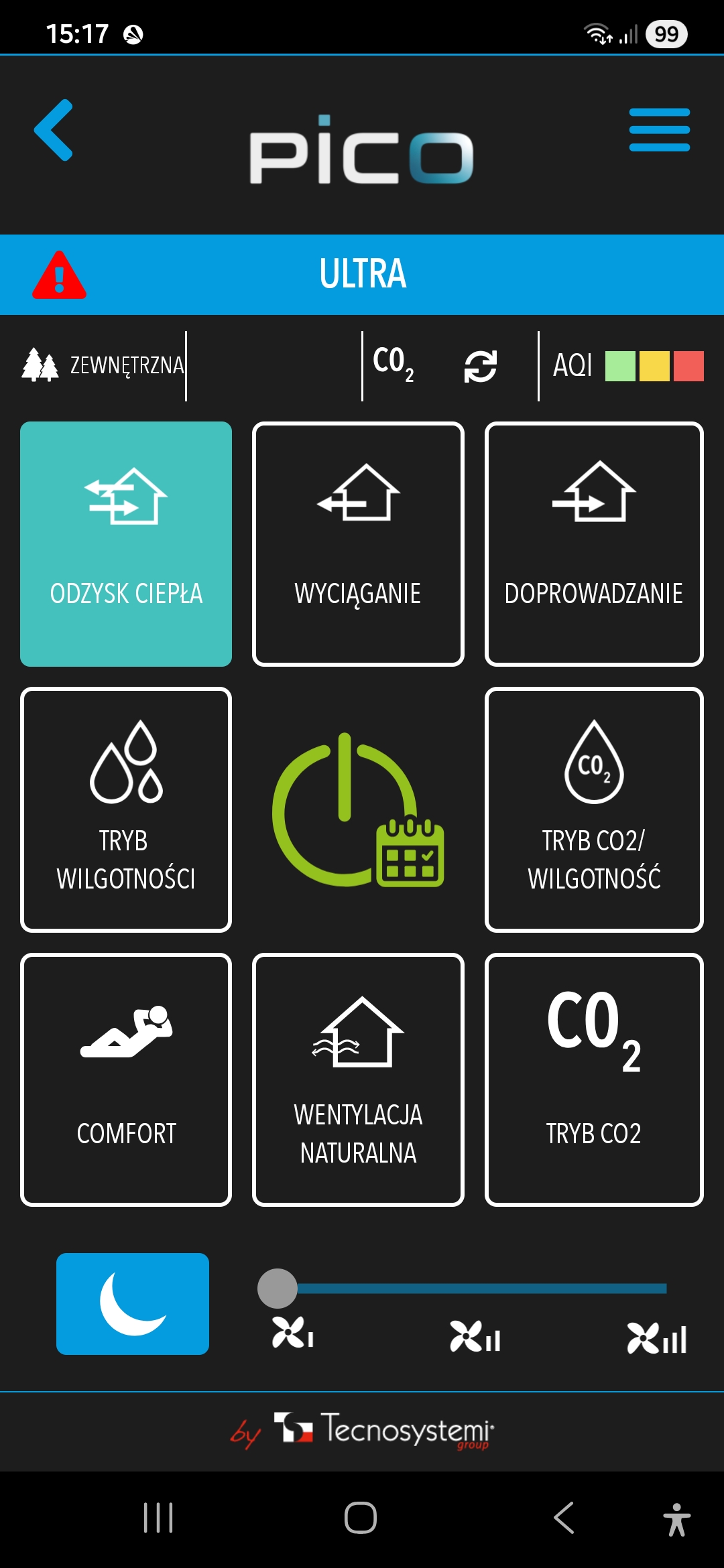
Task: Choose TRYB CO2/WILGOTNOŚĆ mode
Action: point(594,809)
